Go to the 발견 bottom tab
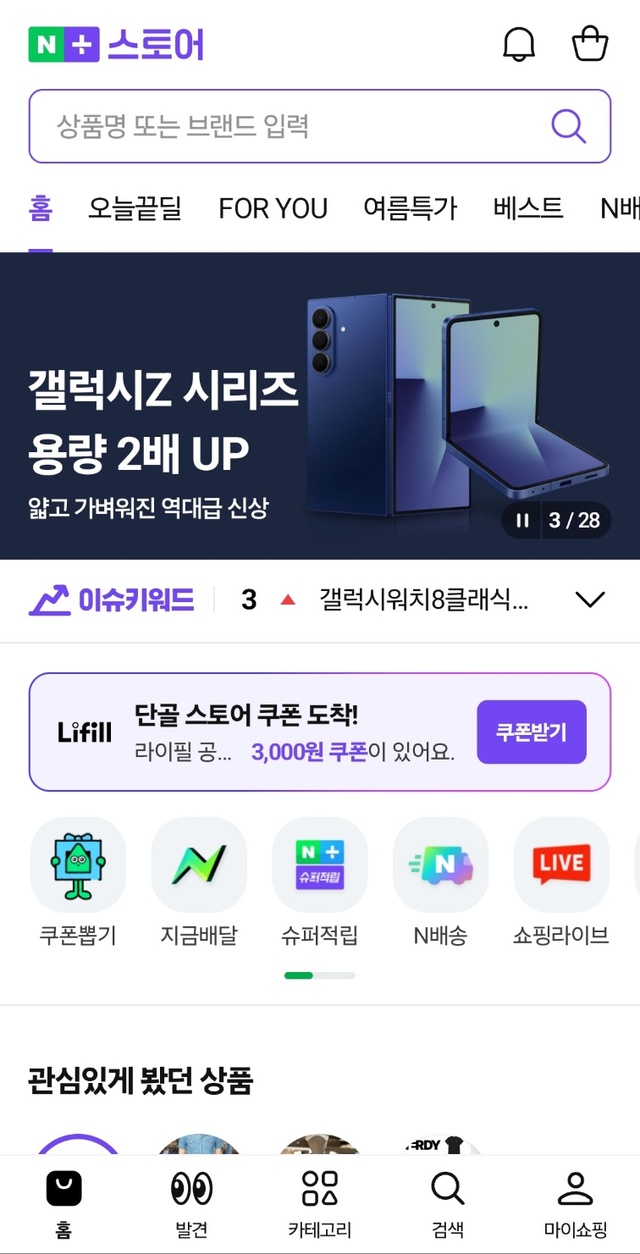The image size is (640, 1254). point(191,1203)
